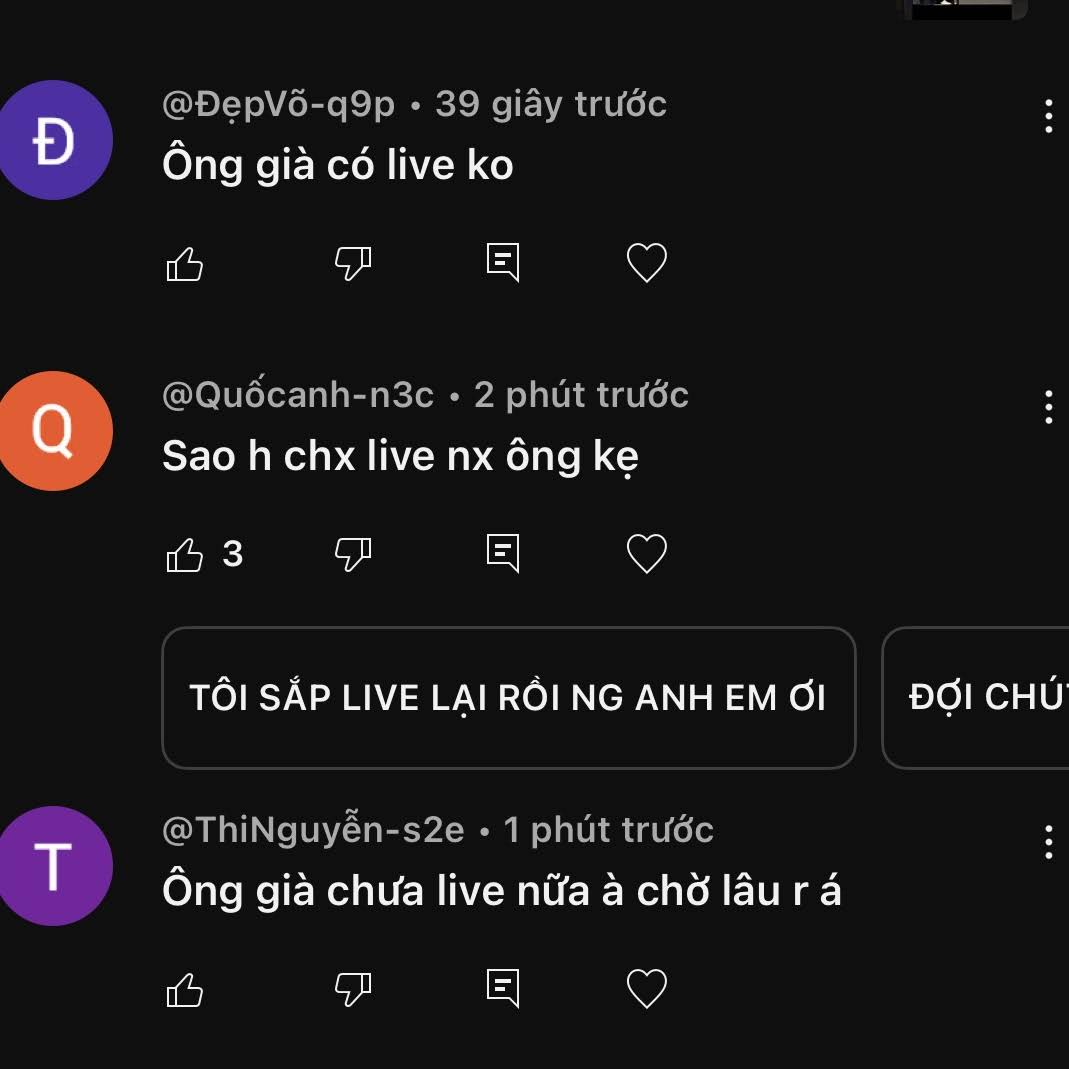Heart the comment by @ThiNguyễn-s2e
Viewport: 1069px width, 1069px height.
point(646,990)
